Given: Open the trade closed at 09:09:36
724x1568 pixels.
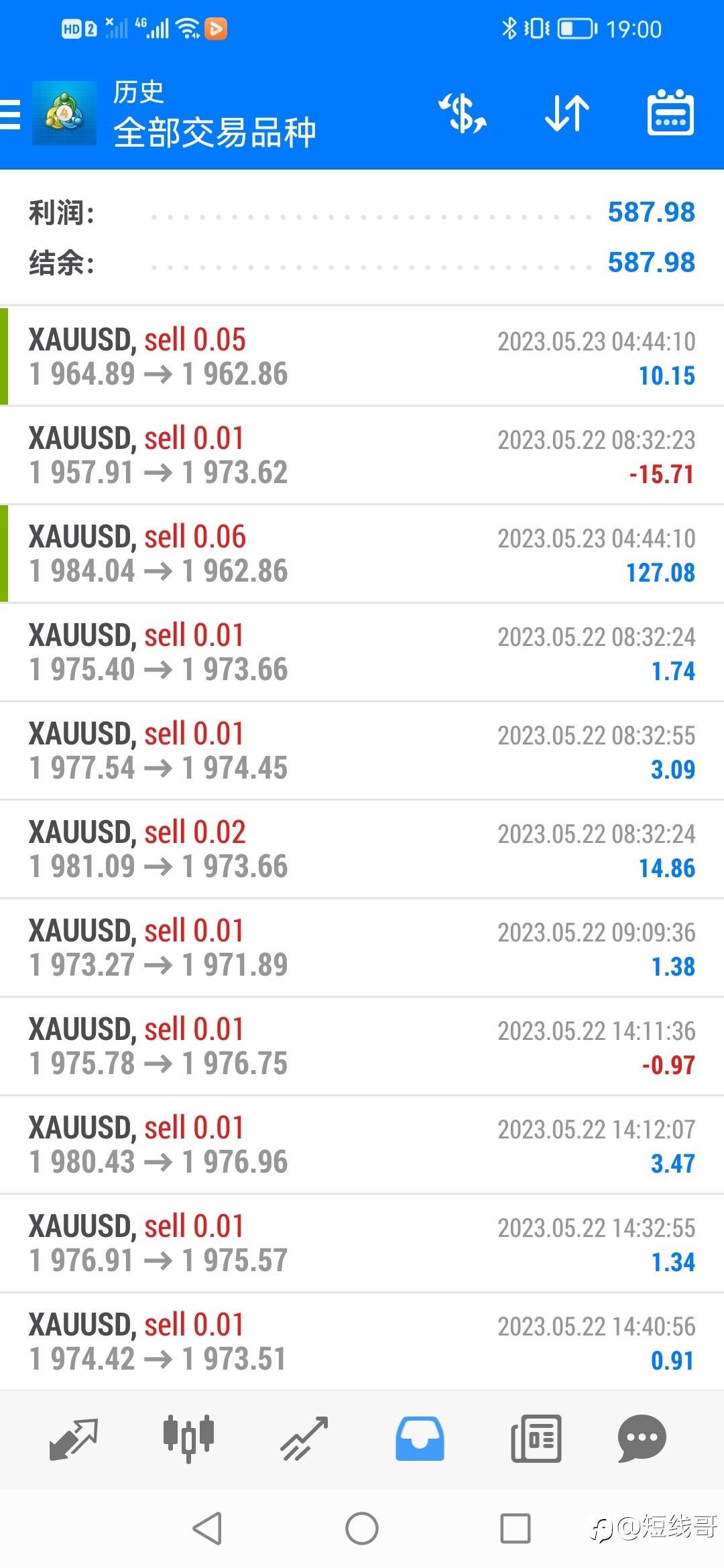Looking at the screenshot, I should click(362, 948).
